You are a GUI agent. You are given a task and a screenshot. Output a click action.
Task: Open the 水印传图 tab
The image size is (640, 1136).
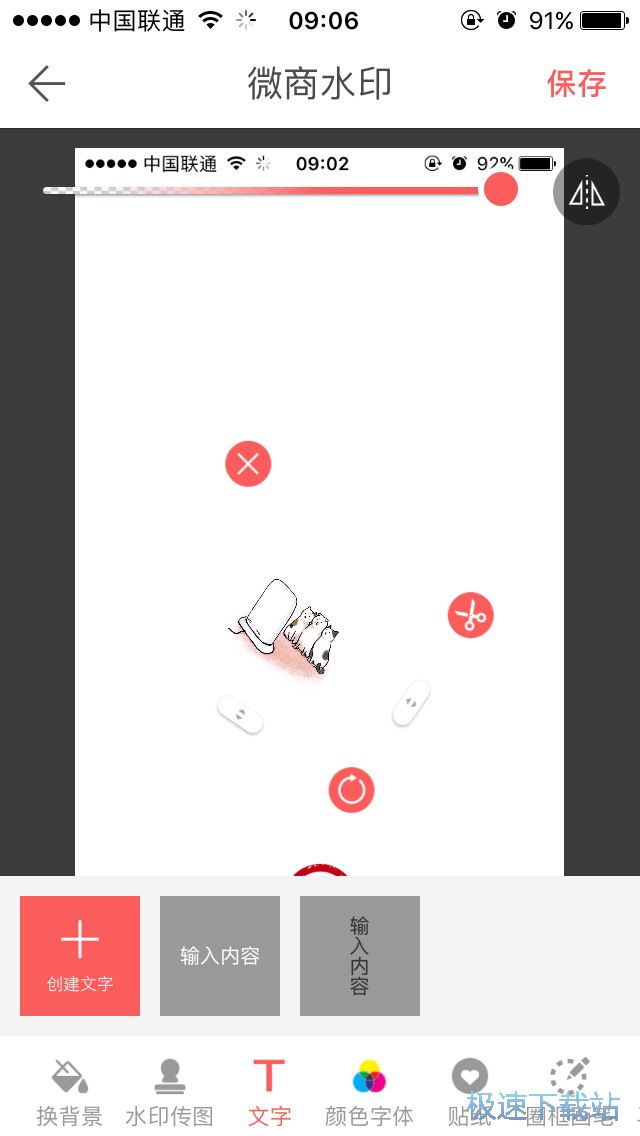(169, 1092)
